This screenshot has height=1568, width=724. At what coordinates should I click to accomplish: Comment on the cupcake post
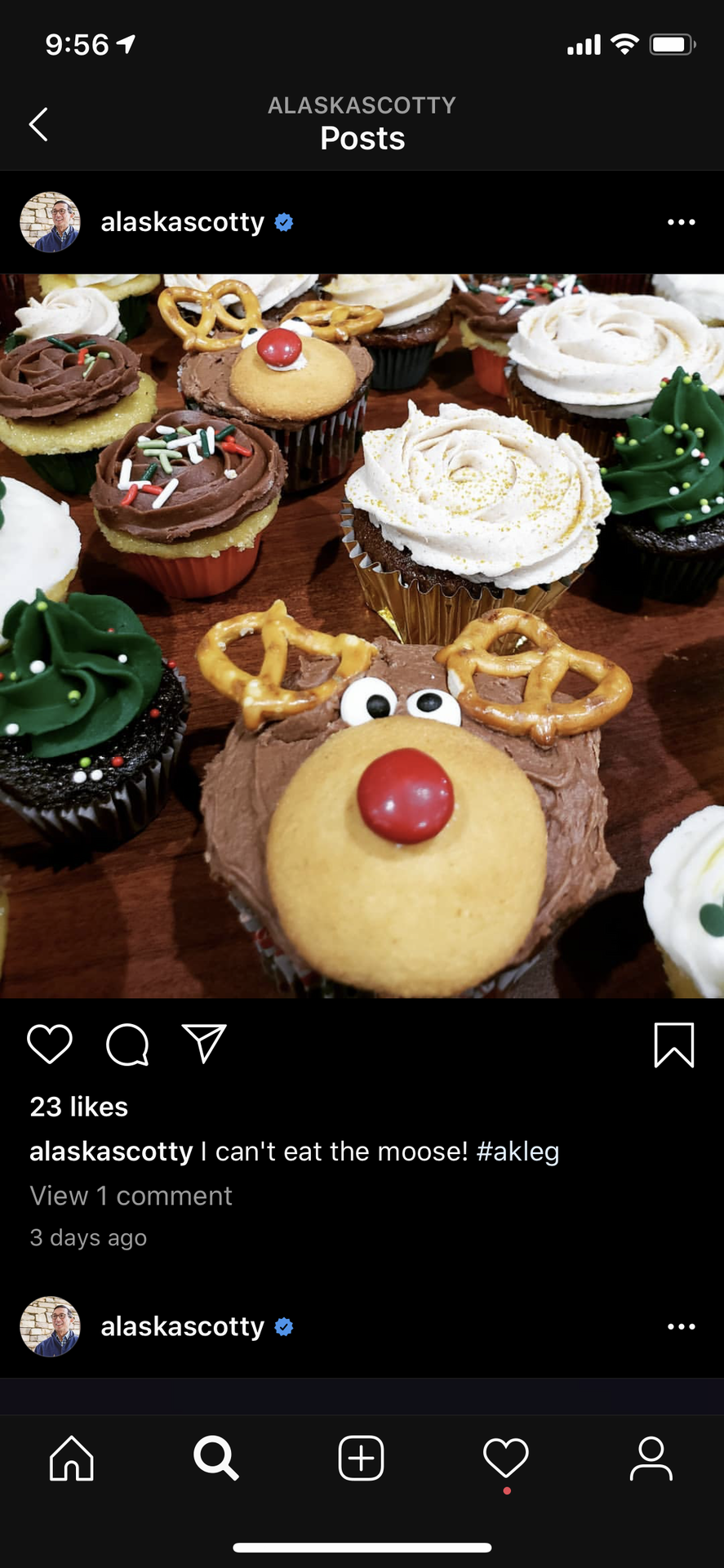[127, 1045]
